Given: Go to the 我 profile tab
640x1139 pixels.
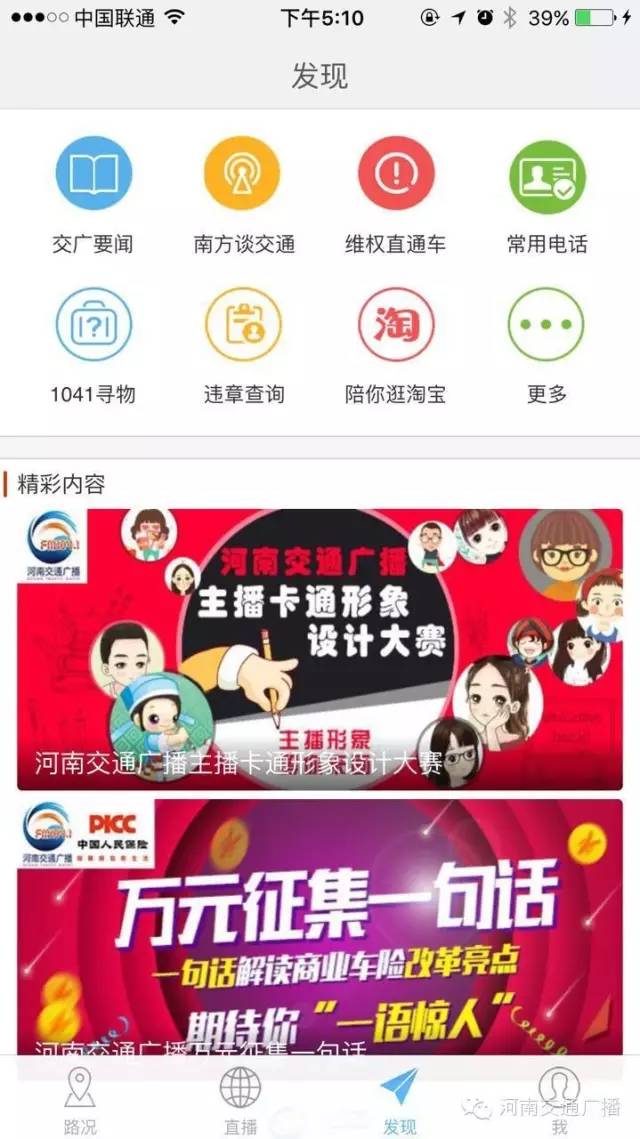Looking at the screenshot, I should pos(558,1098).
